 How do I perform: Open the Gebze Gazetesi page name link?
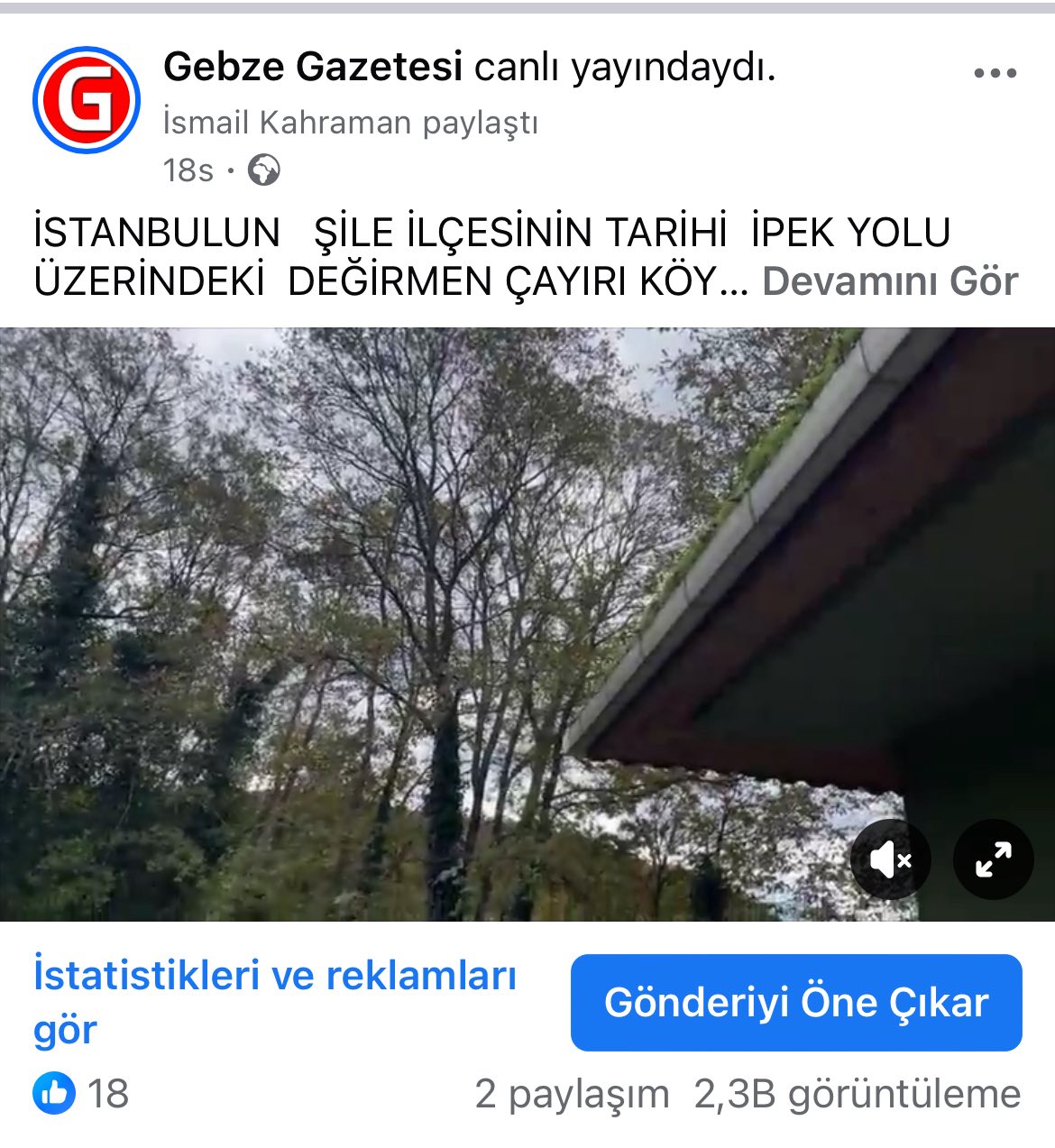pos(313,67)
